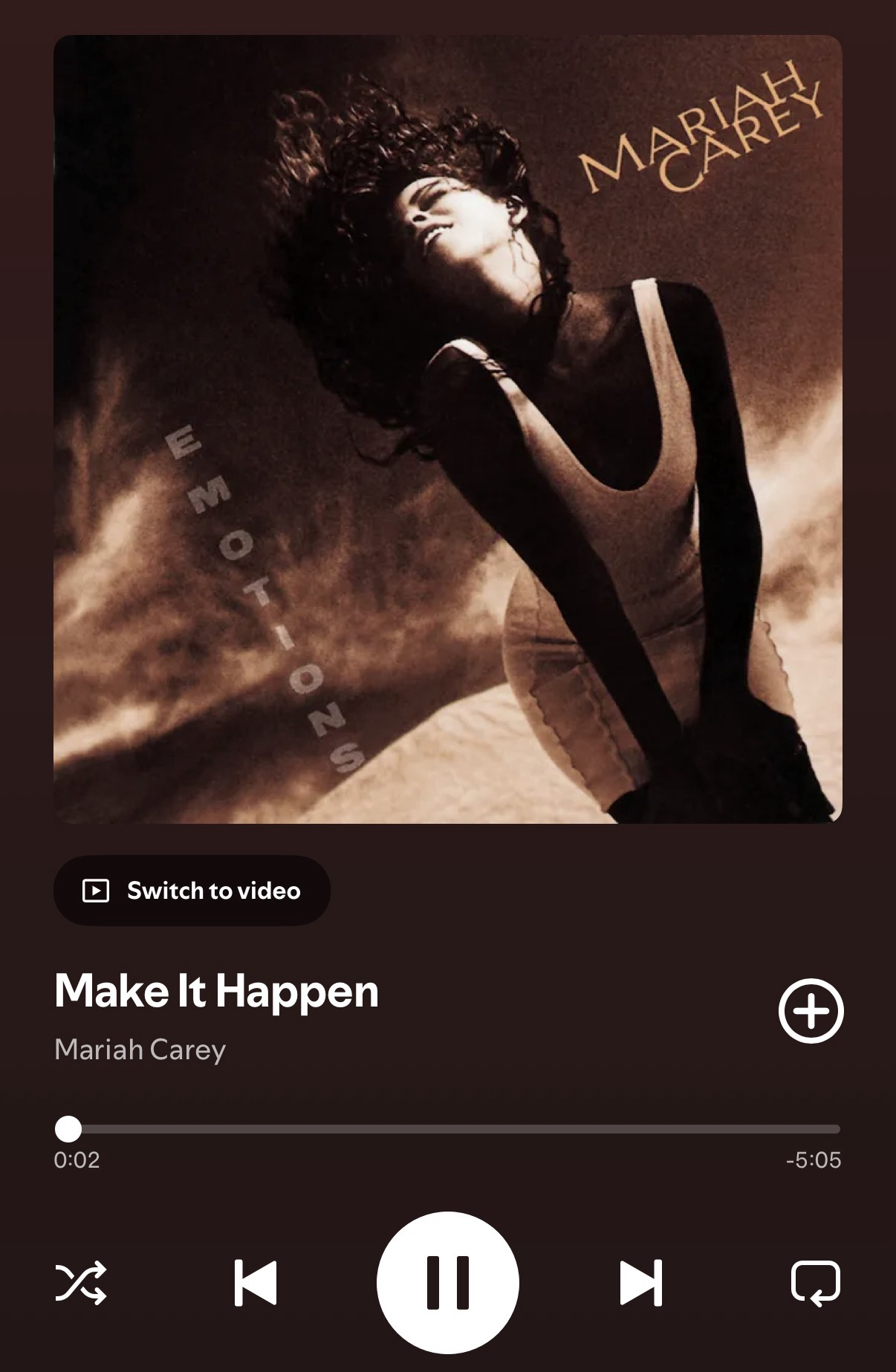The width and height of the screenshot is (896, 1372).
Task: Switch to video mode
Action: pyautogui.click(x=192, y=890)
